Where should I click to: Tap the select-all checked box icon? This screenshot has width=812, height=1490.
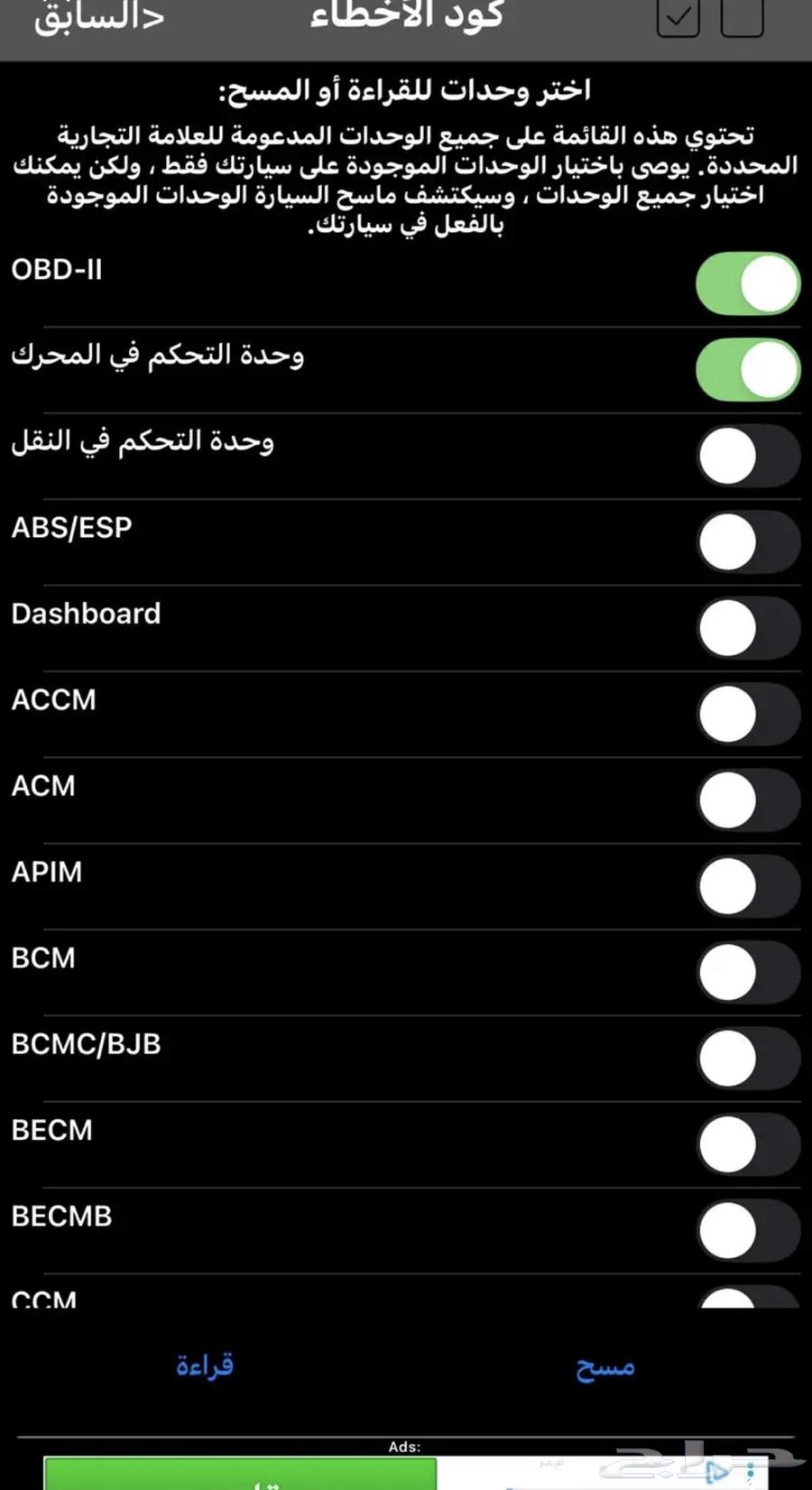(x=678, y=18)
